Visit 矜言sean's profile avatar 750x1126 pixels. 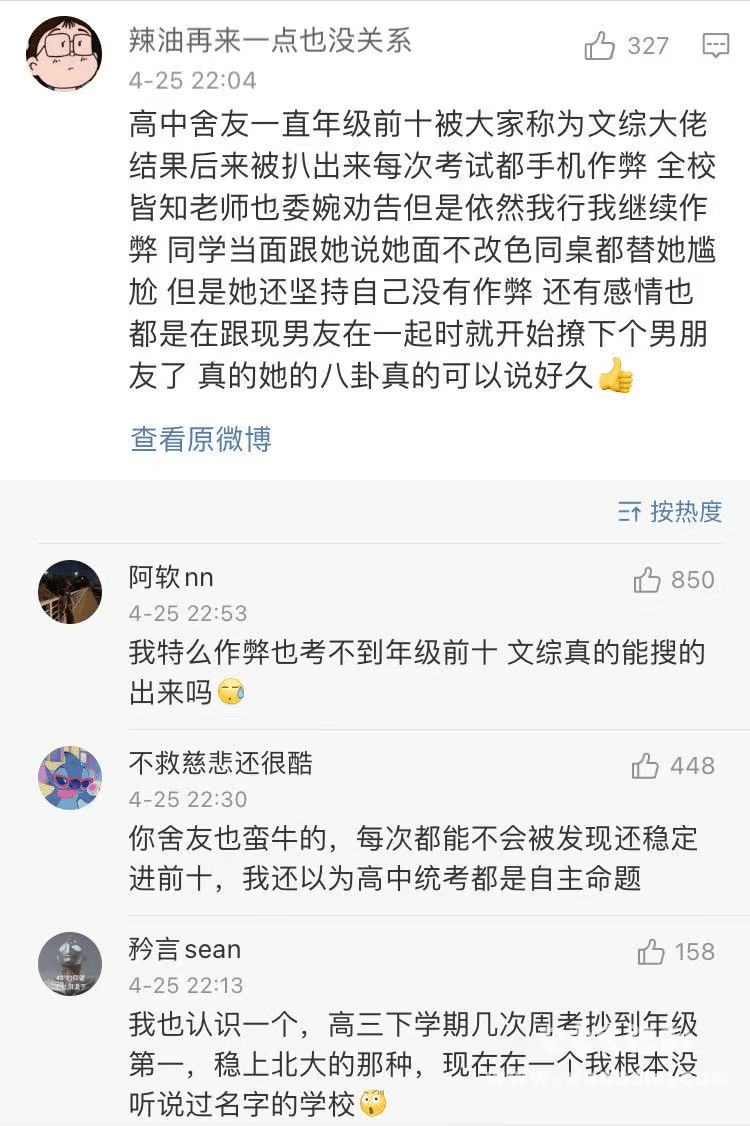pyautogui.click(x=70, y=964)
